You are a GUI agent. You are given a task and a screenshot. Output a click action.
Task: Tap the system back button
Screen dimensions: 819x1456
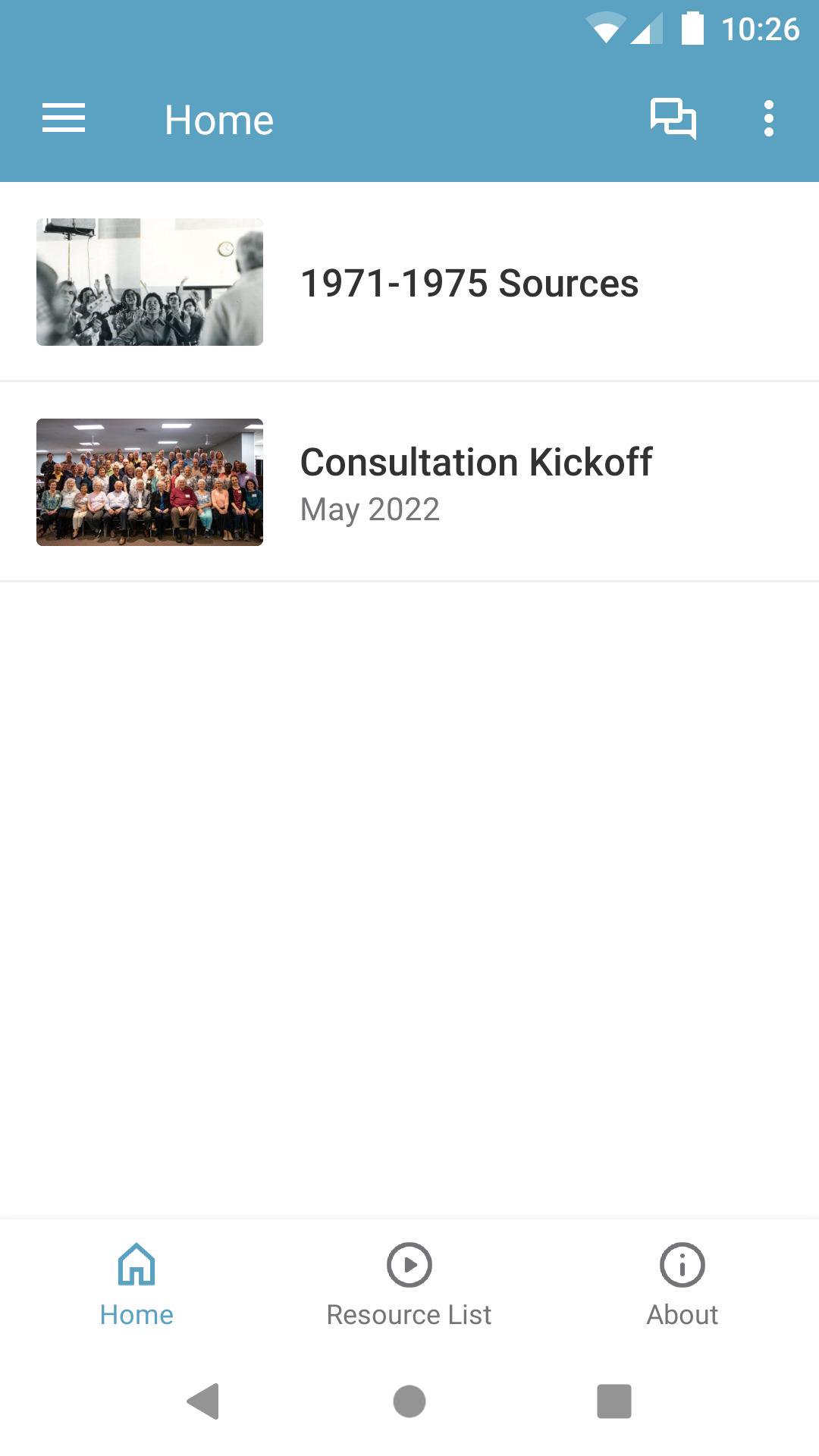click(x=203, y=1401)
